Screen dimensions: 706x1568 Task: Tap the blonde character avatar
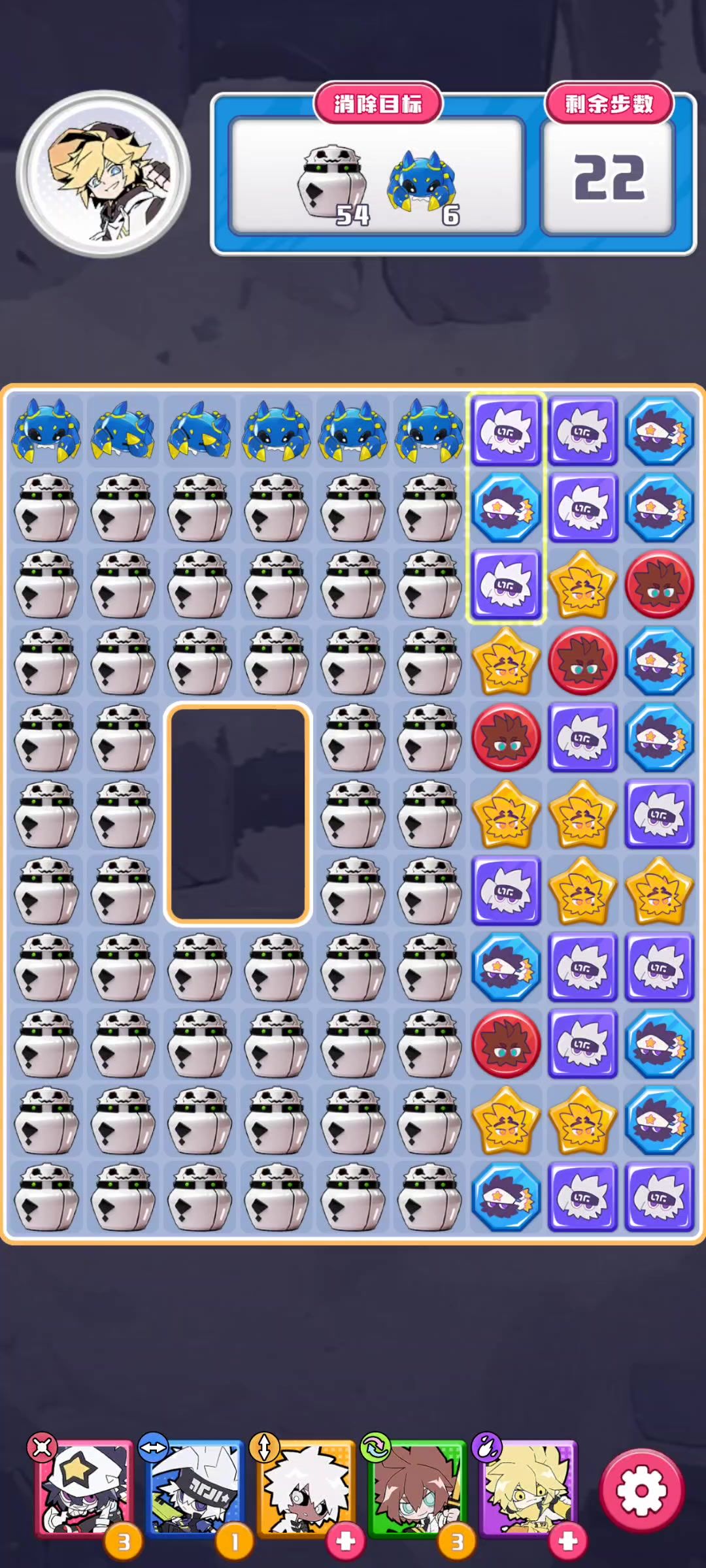pyautogui.click(x=103, y=174)
